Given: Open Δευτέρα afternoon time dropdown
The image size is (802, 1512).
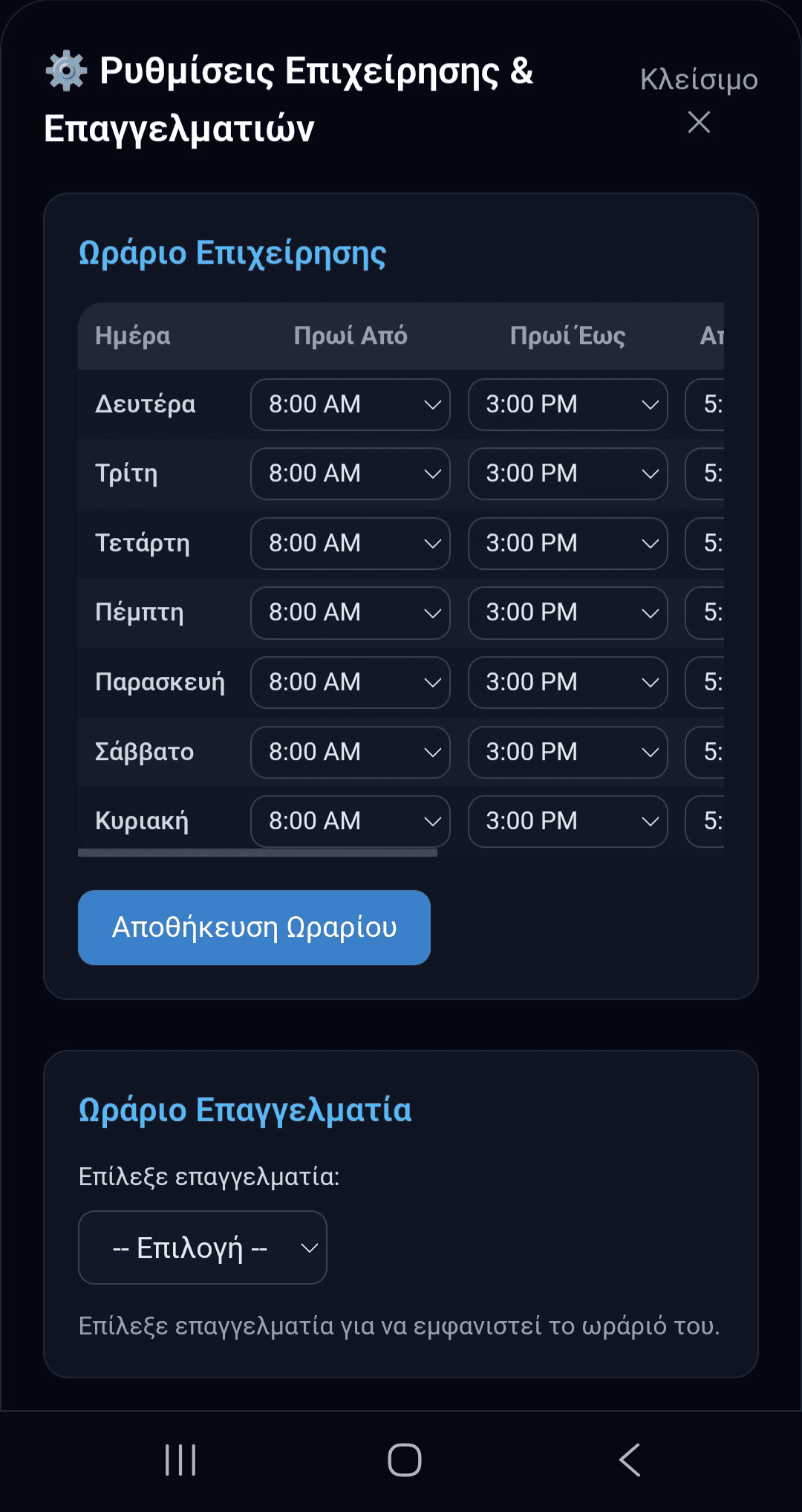Looking at the screenshot, I should pyautogui.click(x=705, y=405).
